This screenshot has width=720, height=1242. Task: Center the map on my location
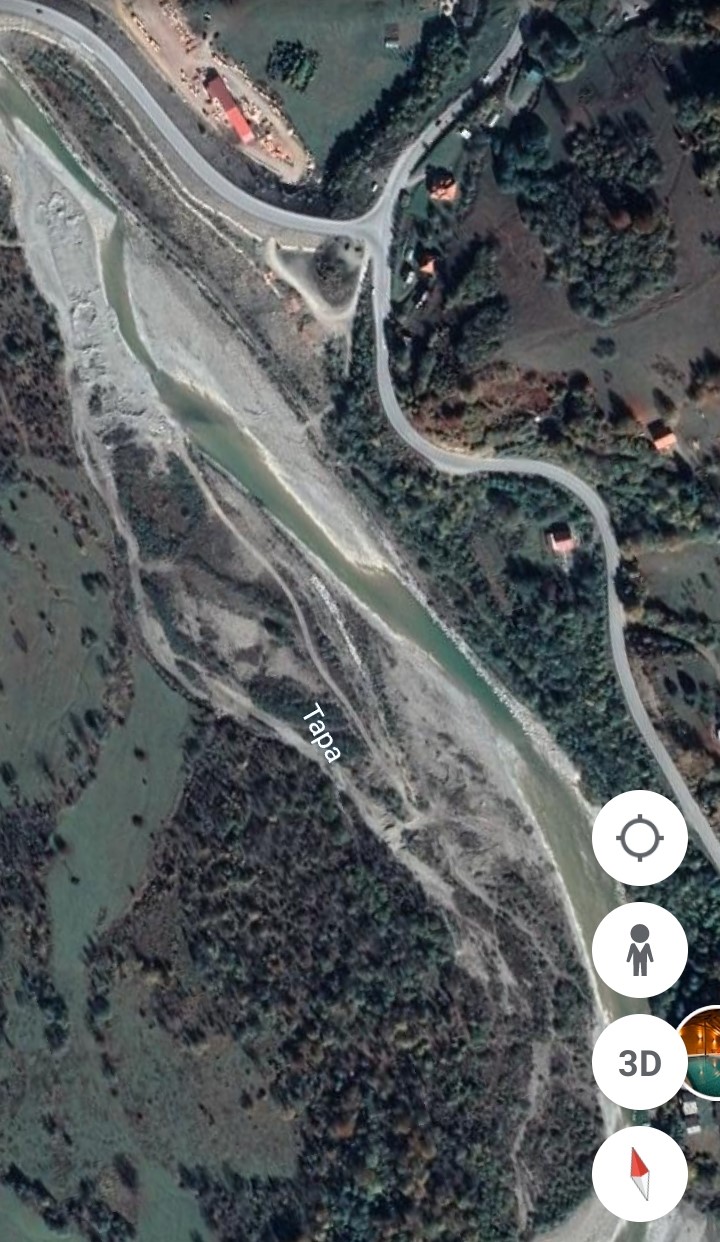coord(640,838)
